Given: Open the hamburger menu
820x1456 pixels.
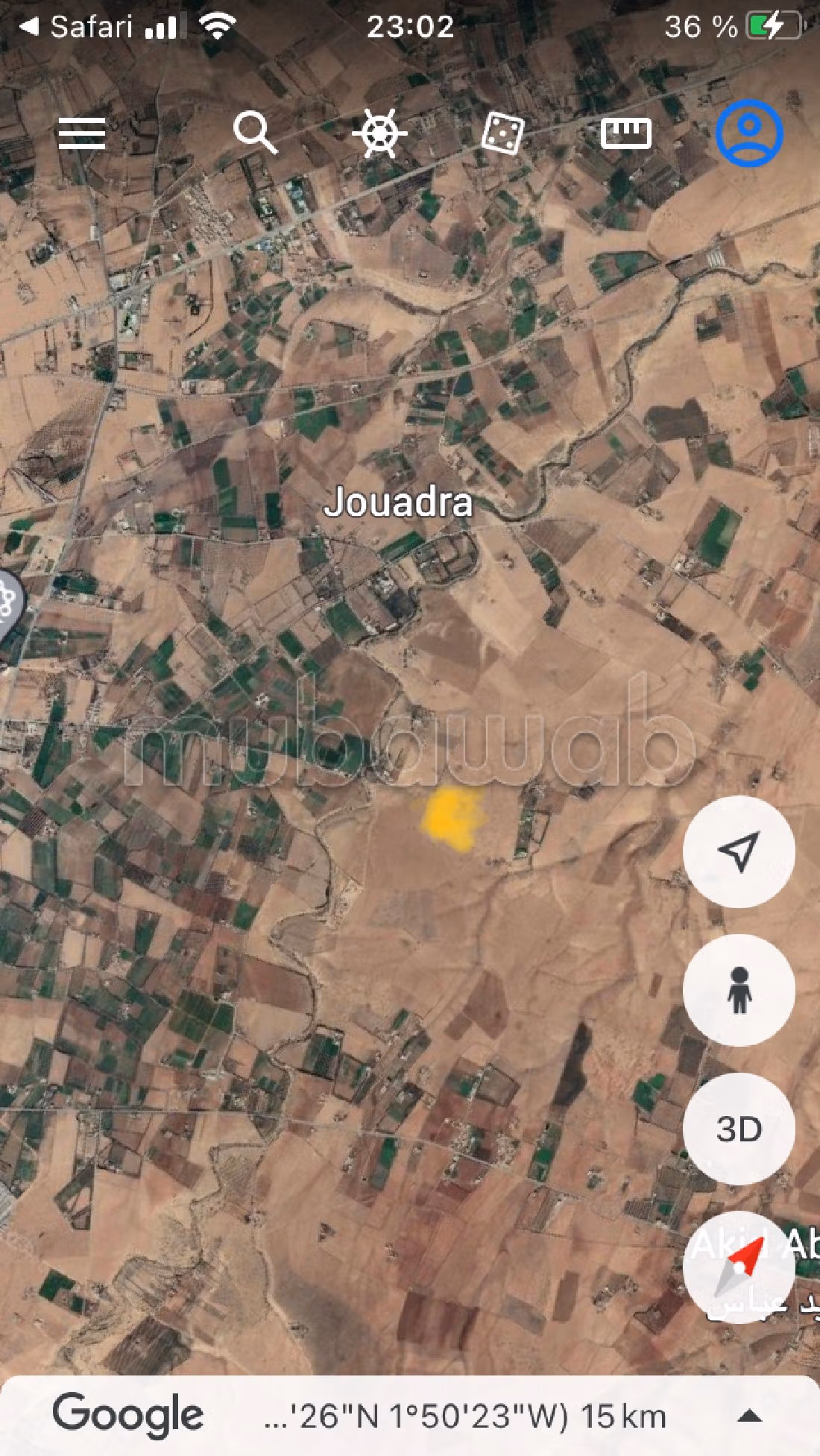Looking at the screenshot, I should click(82, 133).
